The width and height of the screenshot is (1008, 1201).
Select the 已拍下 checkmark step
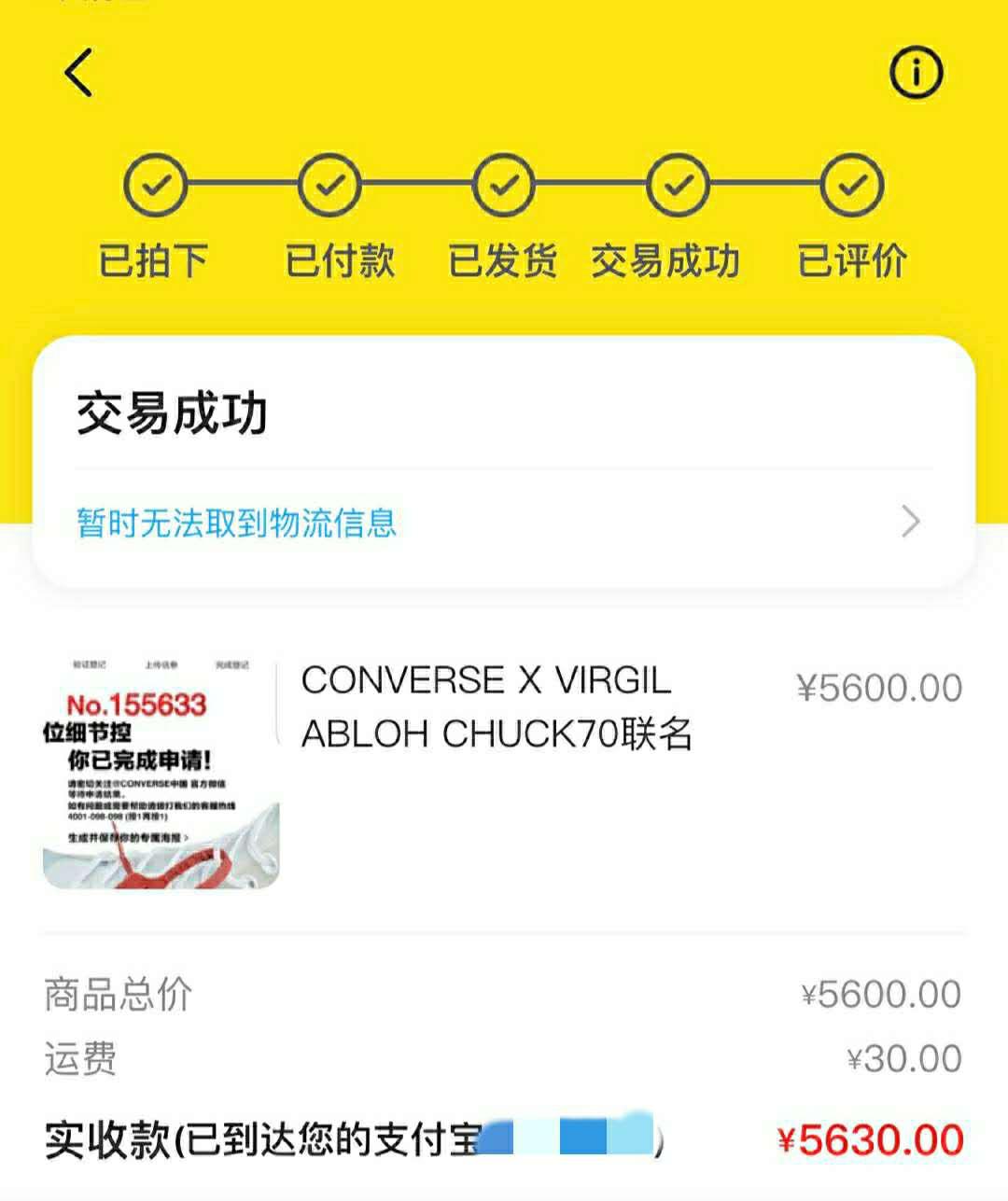tap(154, 187)
